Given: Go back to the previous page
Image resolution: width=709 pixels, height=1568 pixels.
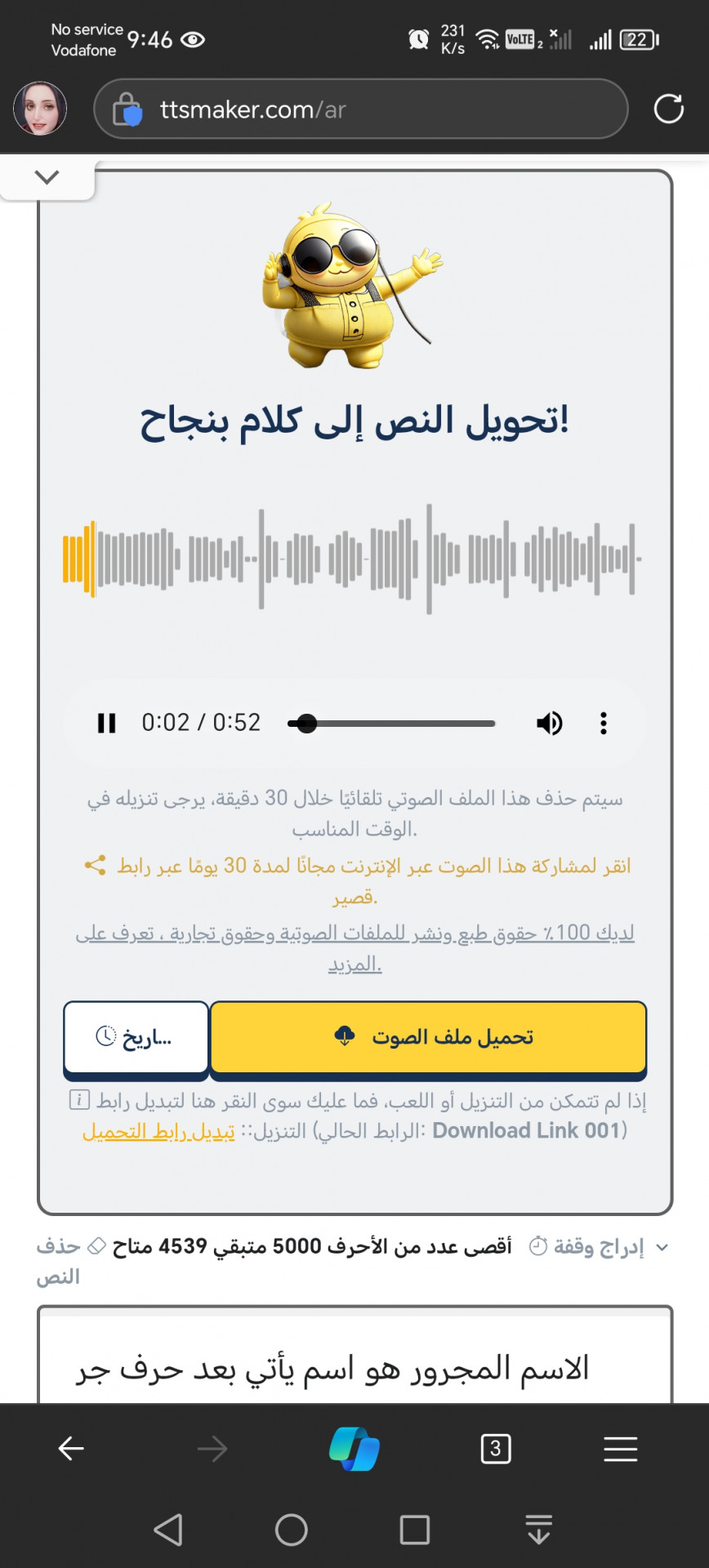Looking at the screenshot, I should click(71, 1449).
